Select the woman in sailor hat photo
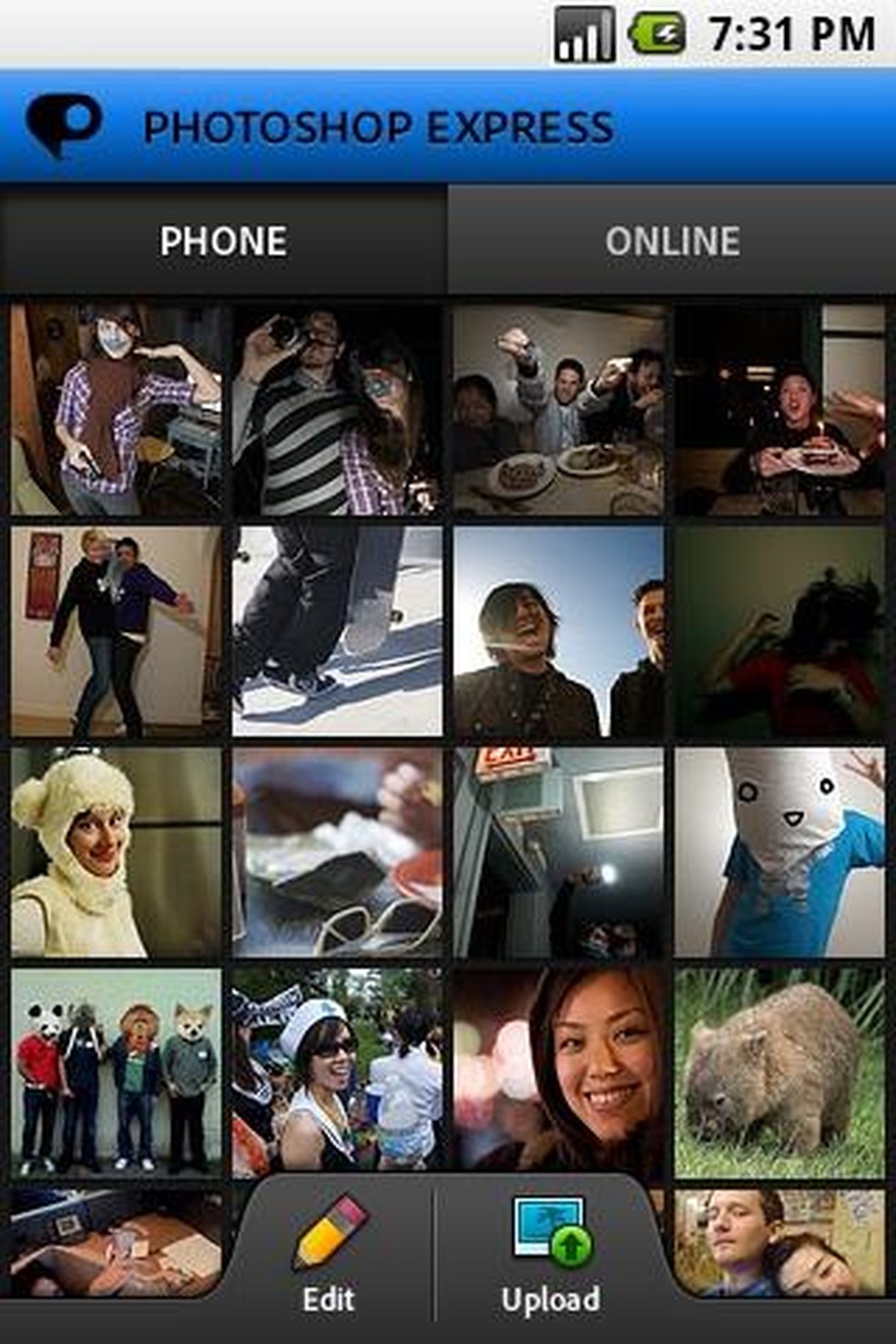The width and height of the screenshot is (896, 1344). pyautogui.click(x=337, y=1073)
